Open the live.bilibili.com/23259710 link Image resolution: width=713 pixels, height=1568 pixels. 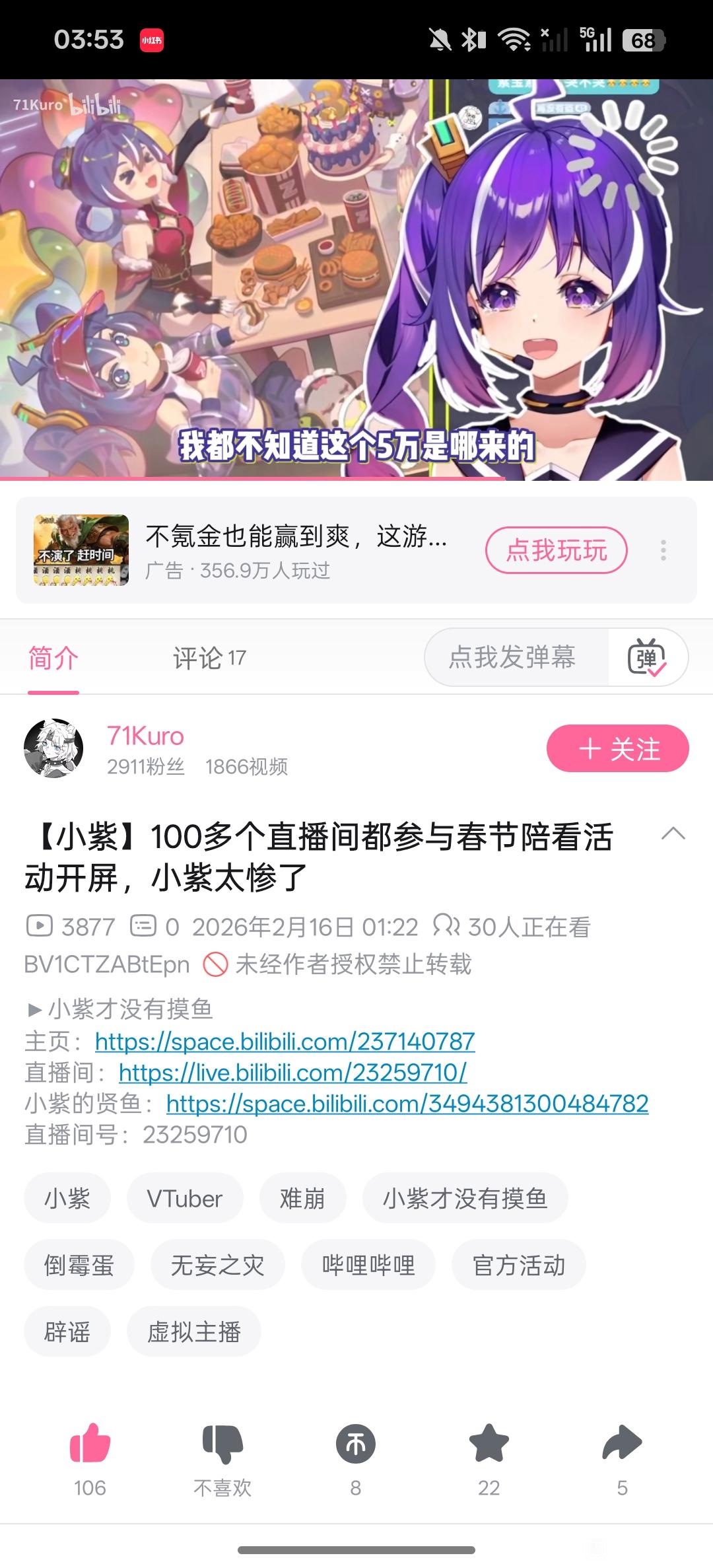[x=292, y=1072]
